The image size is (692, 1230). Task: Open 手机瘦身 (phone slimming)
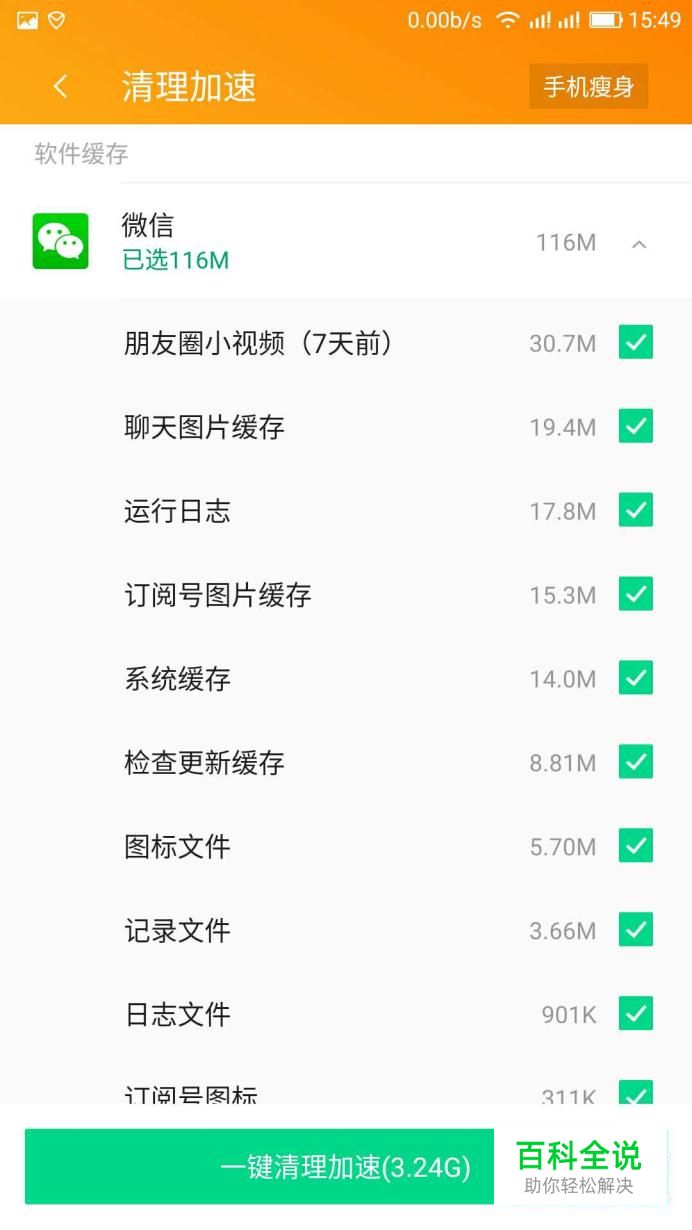588,86
